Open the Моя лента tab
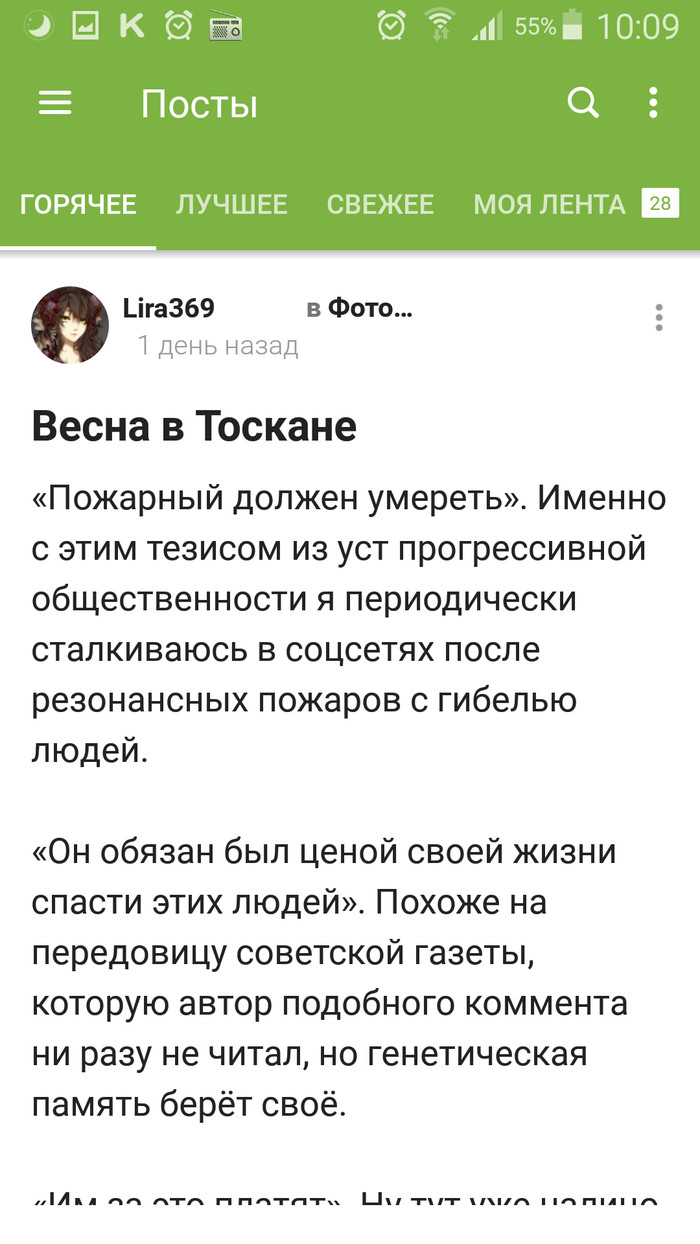Image resolution: width=700 pixels, height=1244 pixels. (x=549, y=205)
